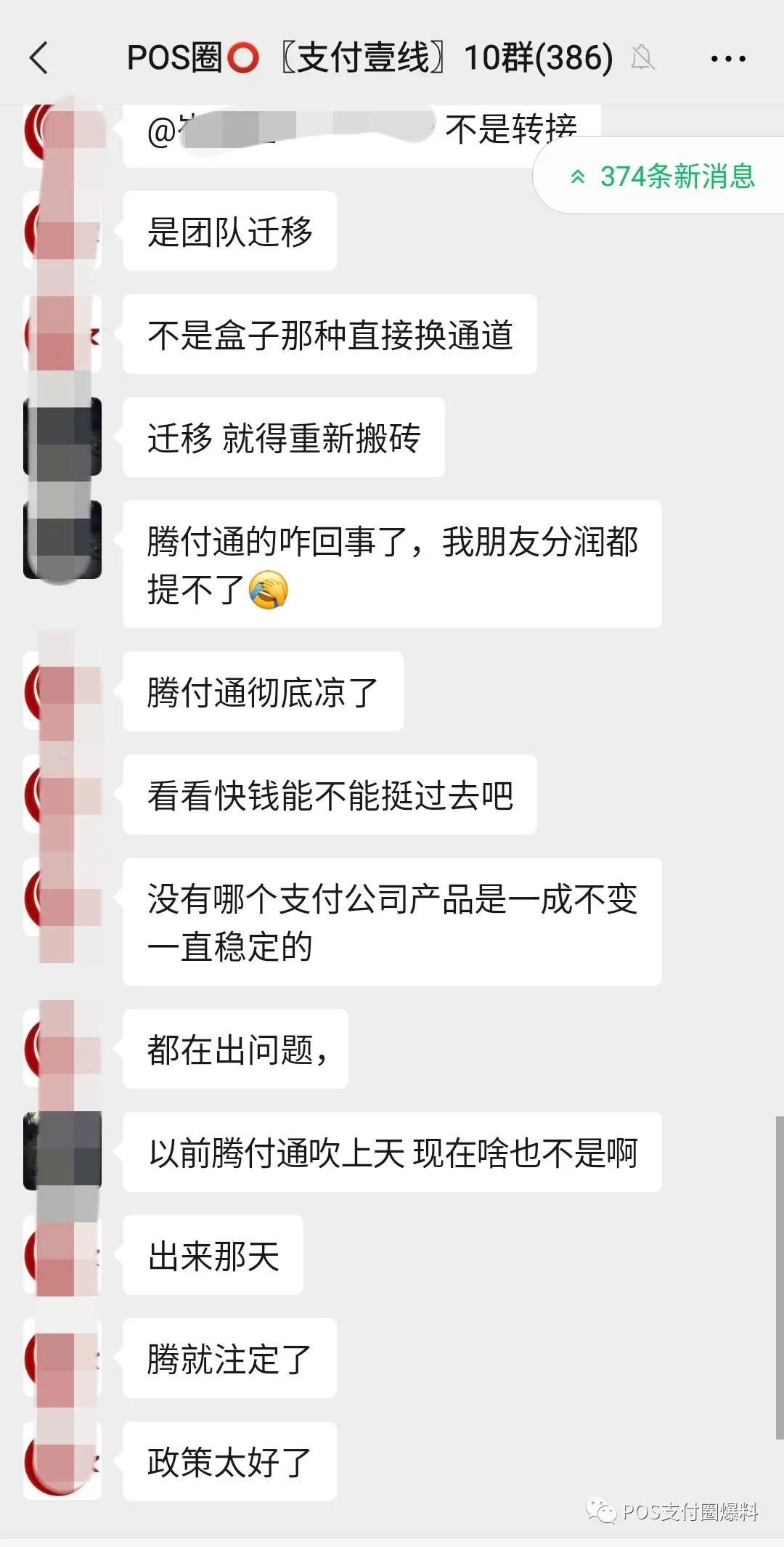Tap avatar beside 政策太好了
The height and width of the screenshot is (1547, 784).
[x=62, y=1461]
